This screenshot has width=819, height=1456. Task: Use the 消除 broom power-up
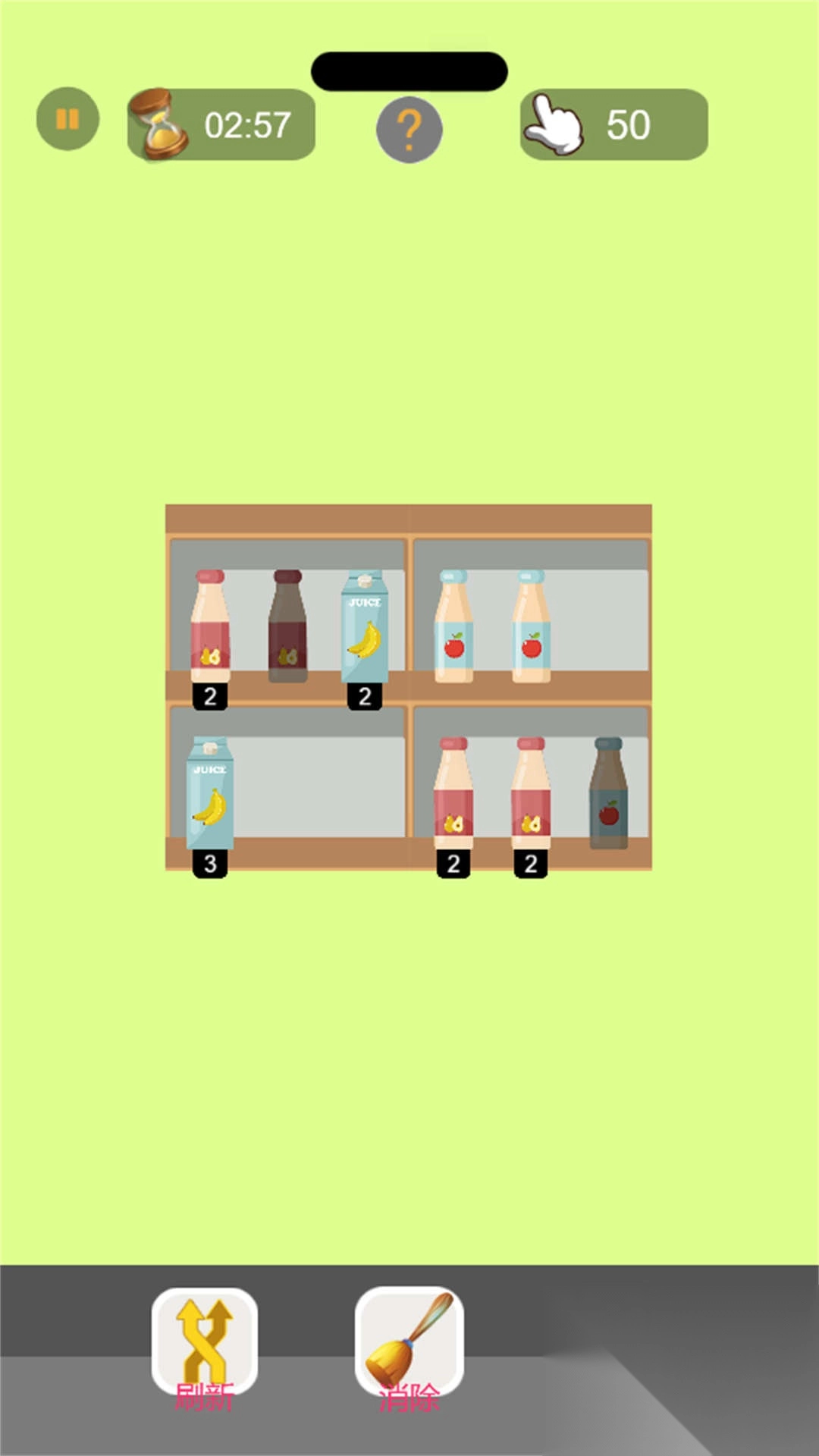point(409,1344)
